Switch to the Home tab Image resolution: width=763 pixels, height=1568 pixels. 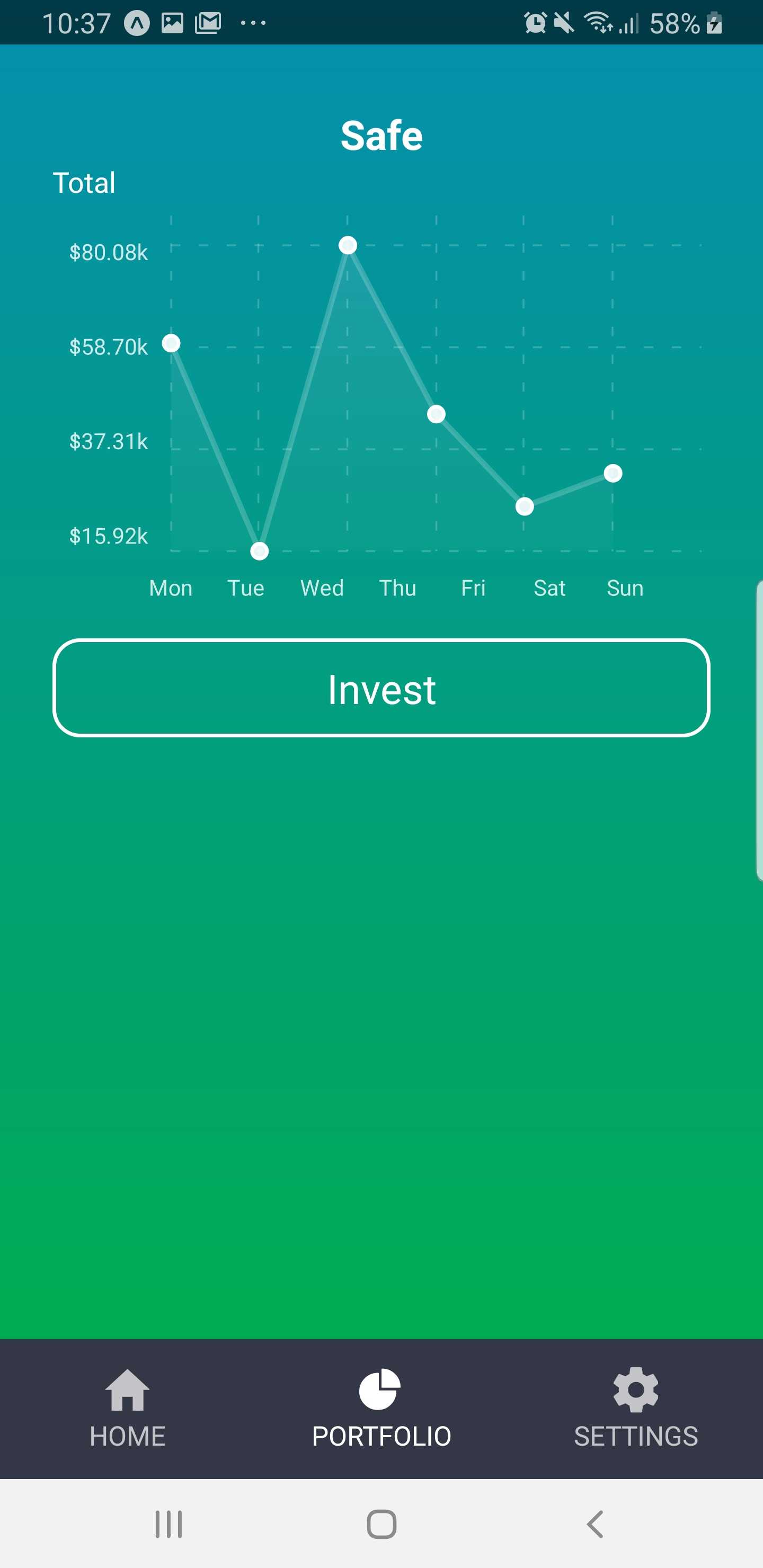click(127, 1408)
